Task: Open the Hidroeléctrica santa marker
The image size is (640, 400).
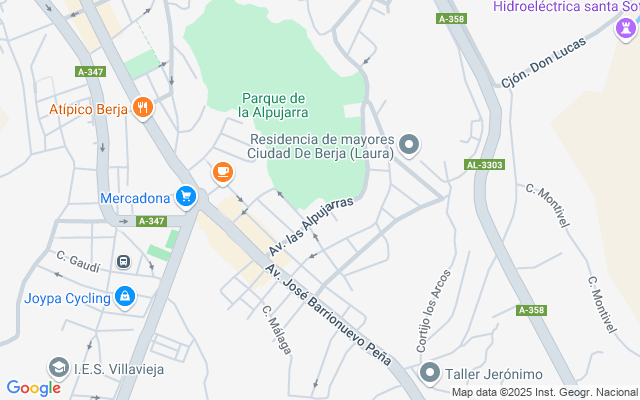Action: [x=624, y=30]
